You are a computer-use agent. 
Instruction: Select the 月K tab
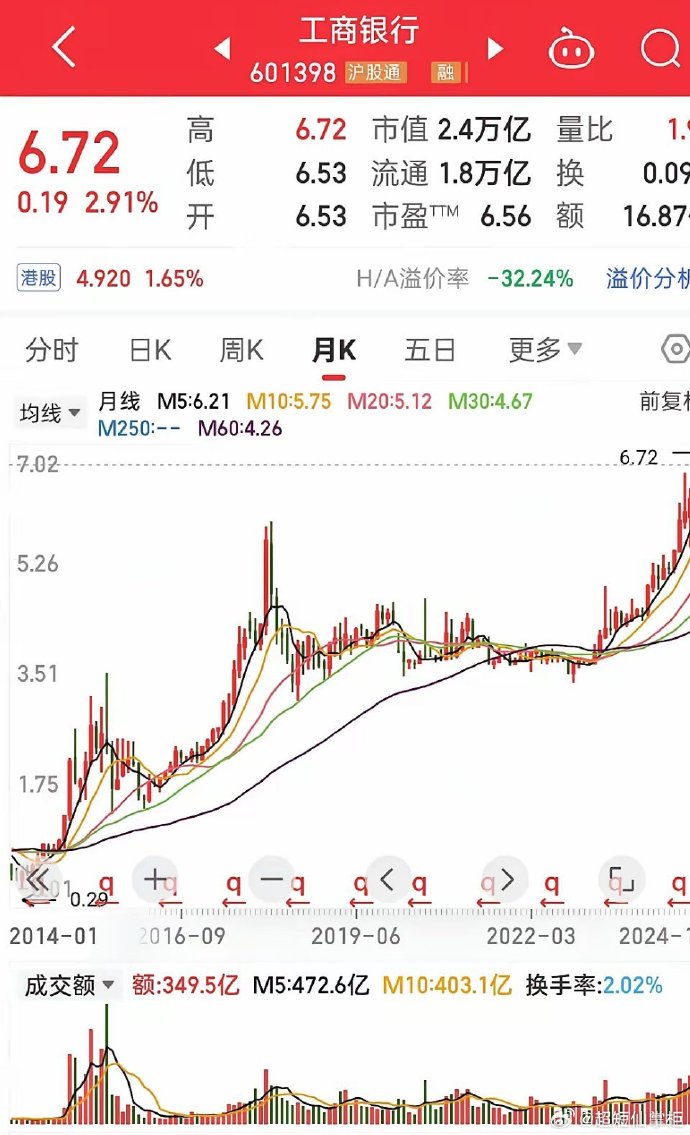334,350
